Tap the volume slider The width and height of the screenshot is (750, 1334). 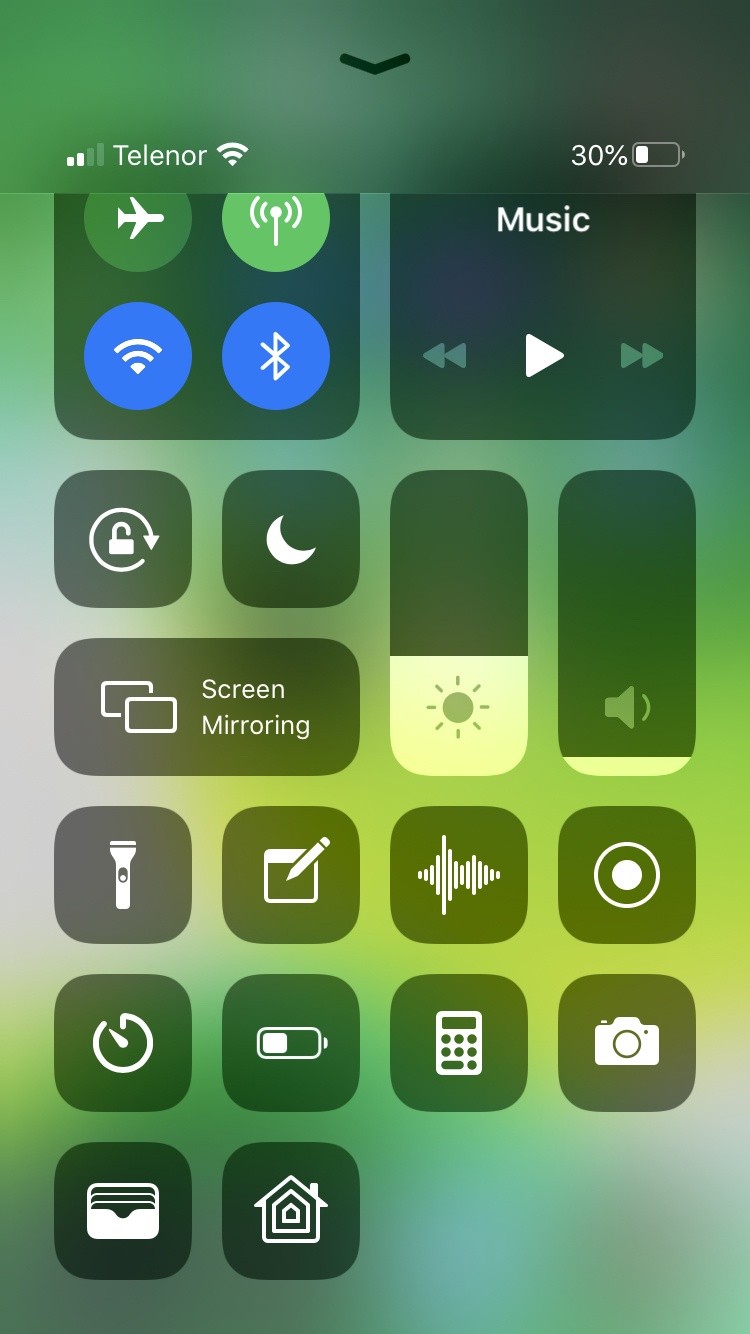pyautogui.click(x=627, y=623)
